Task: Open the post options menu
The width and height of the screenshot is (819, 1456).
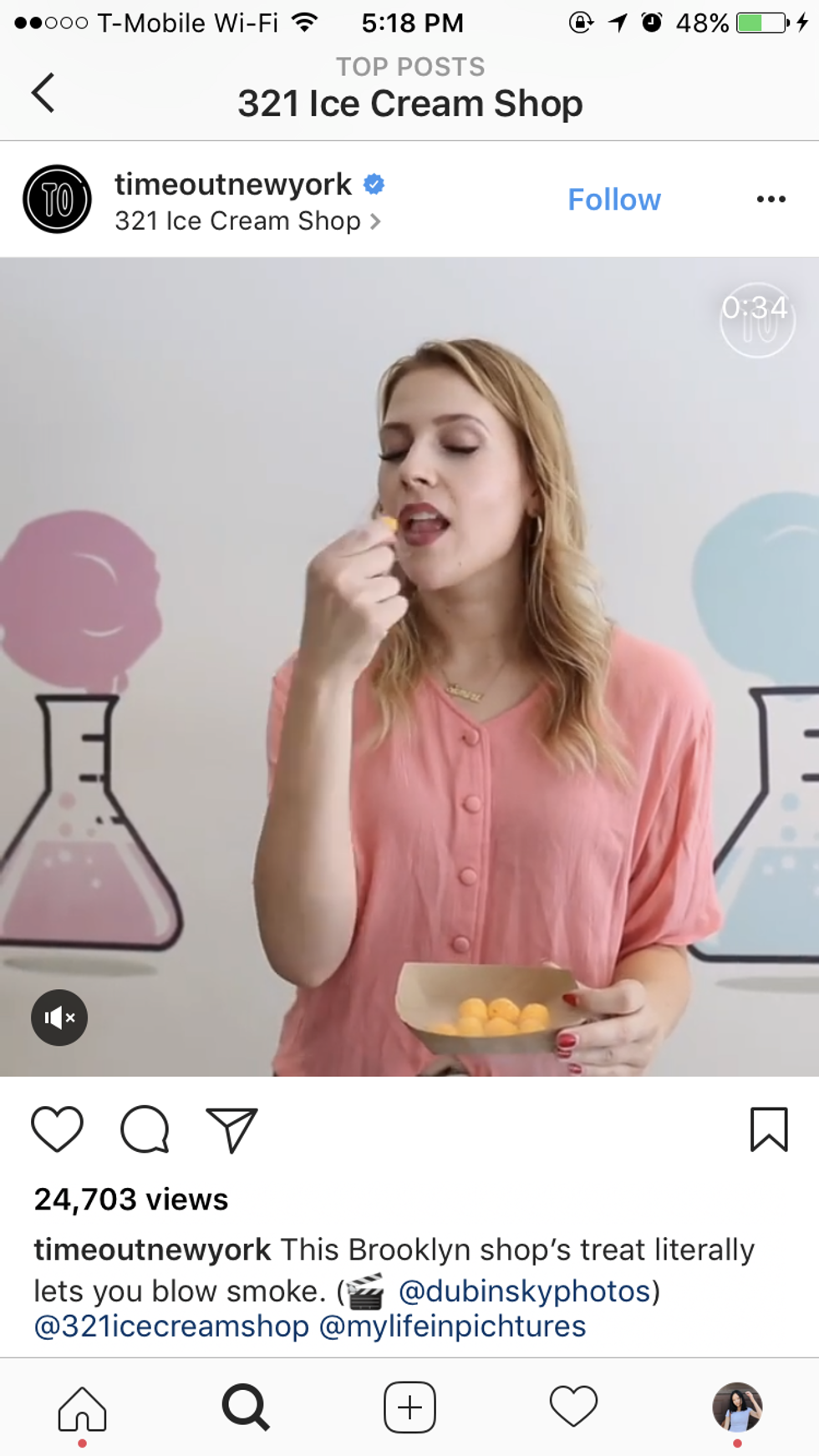Action: click(x=770, y=200)
